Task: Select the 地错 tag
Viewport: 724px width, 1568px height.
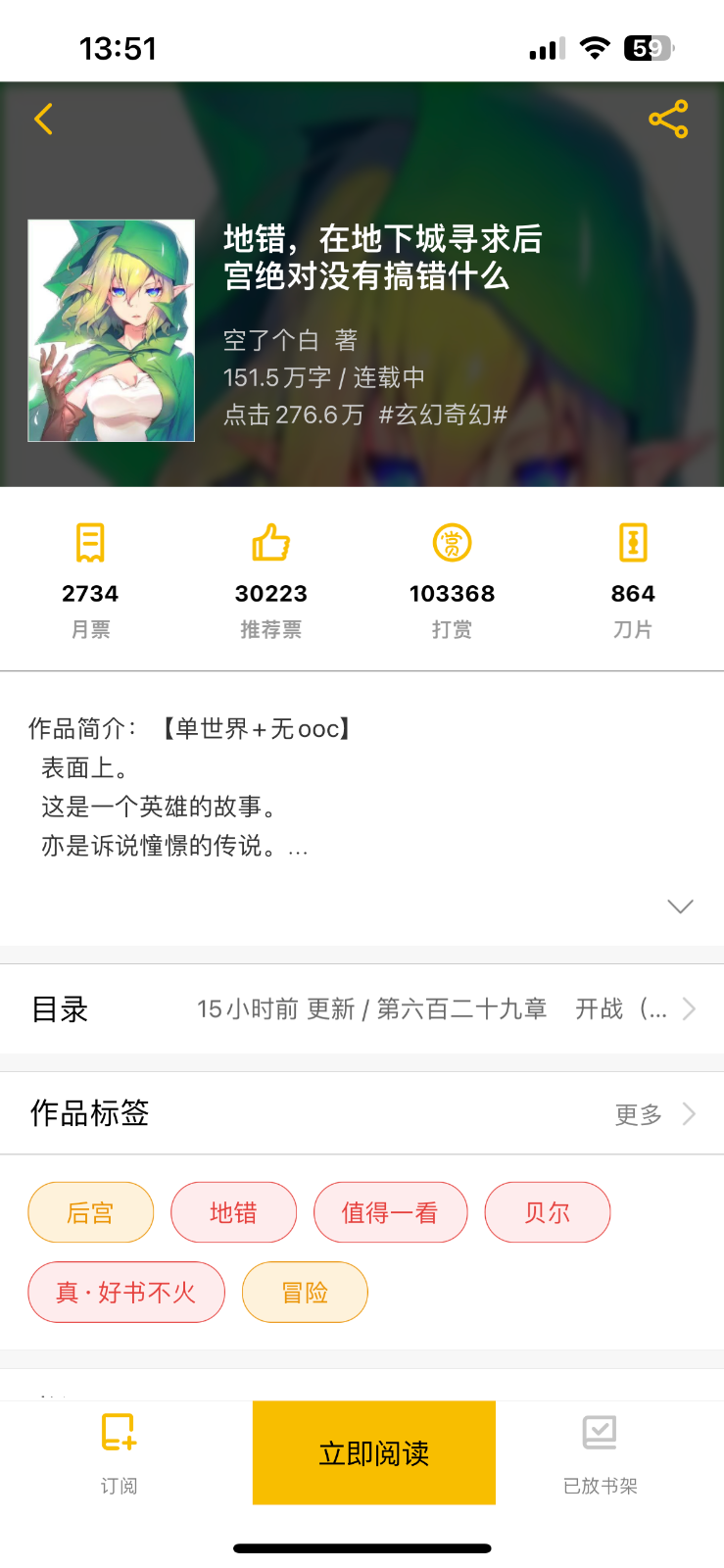Action: tap(233, 1212)
